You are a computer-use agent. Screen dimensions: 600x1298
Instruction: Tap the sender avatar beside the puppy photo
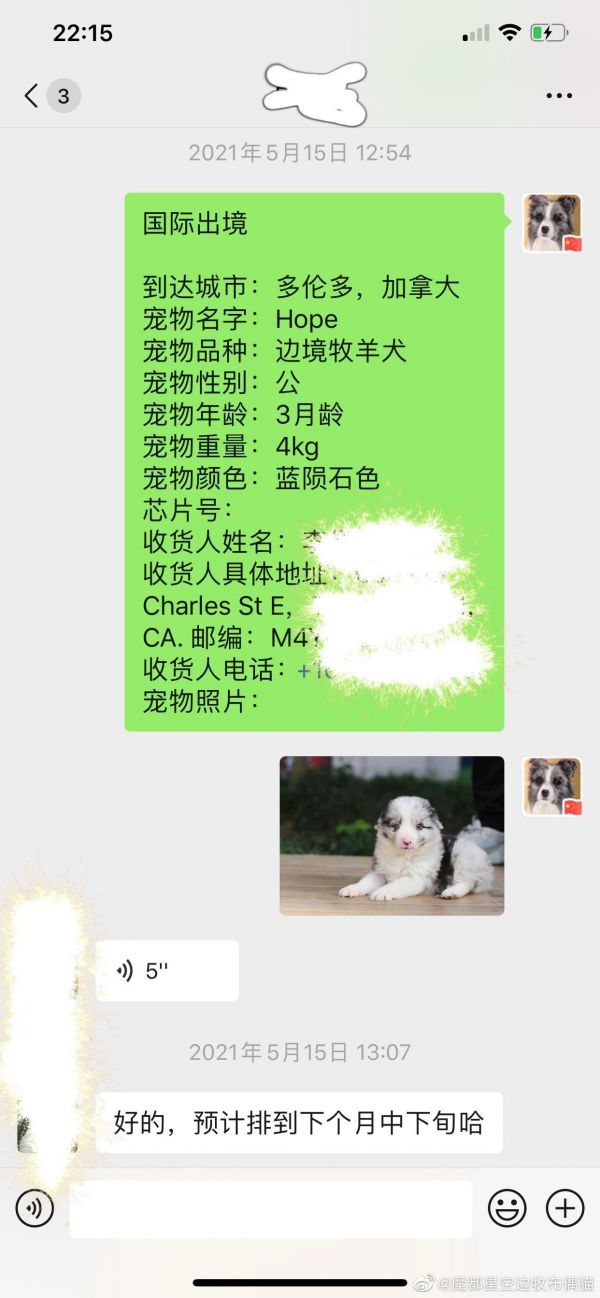point(552,785)
